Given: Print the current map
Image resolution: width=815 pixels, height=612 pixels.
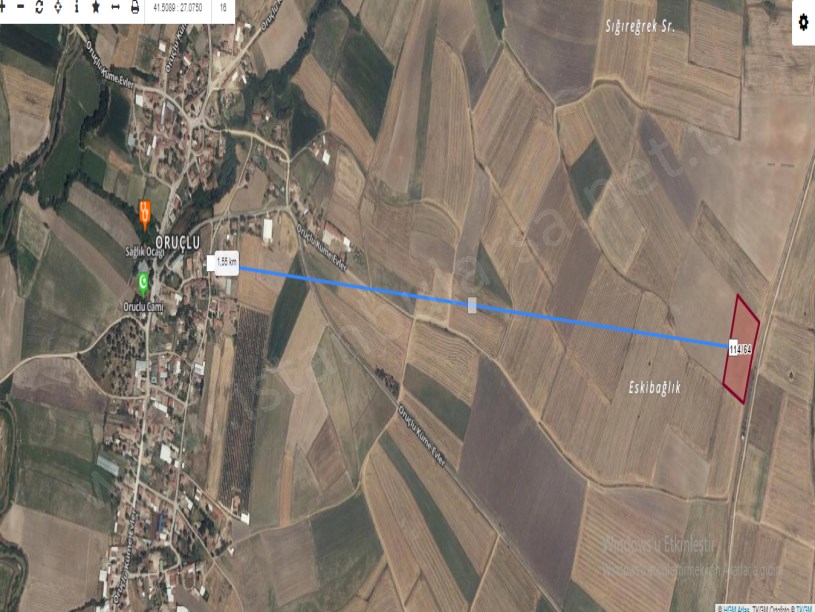Looking at the screenshot, I should (134, 7).
